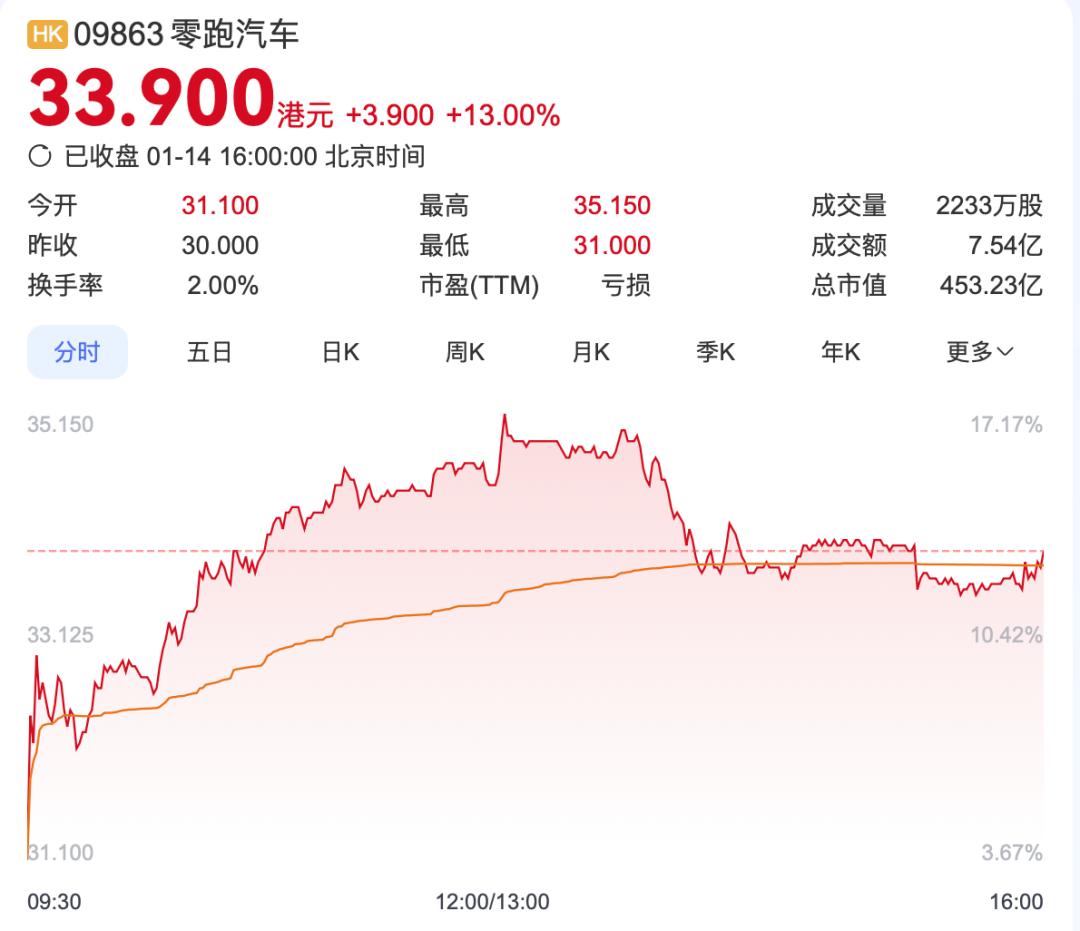Expand the 更多 chart options dropdown
Image resolution: width=1080 pixels, height=931 pixels.
979,352
